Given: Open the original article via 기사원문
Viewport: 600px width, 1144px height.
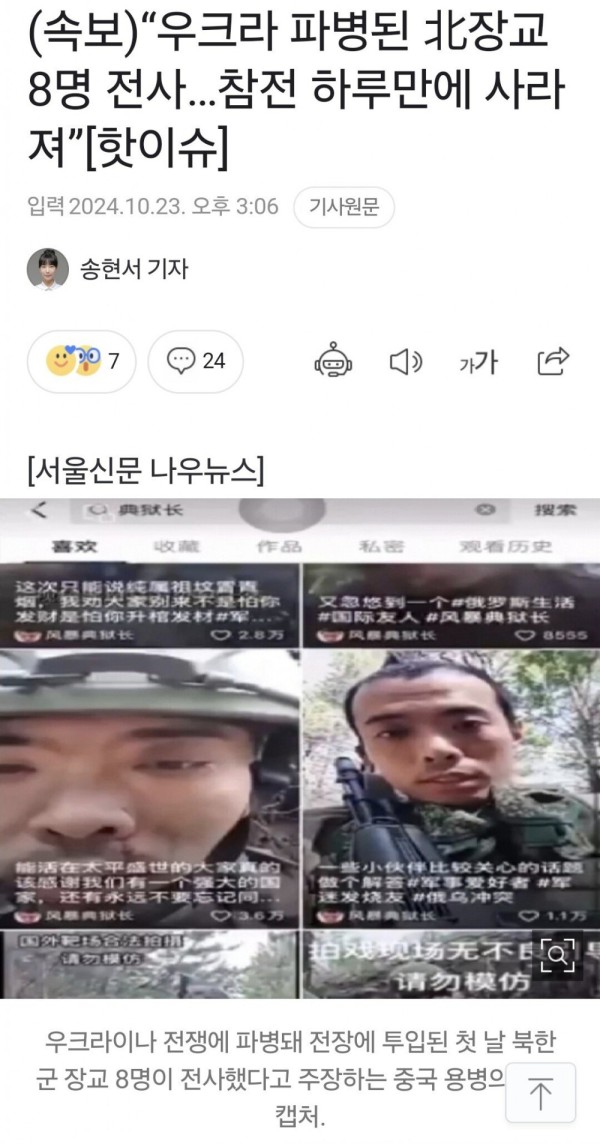Looking at the screenshot, I should (344, 208).
